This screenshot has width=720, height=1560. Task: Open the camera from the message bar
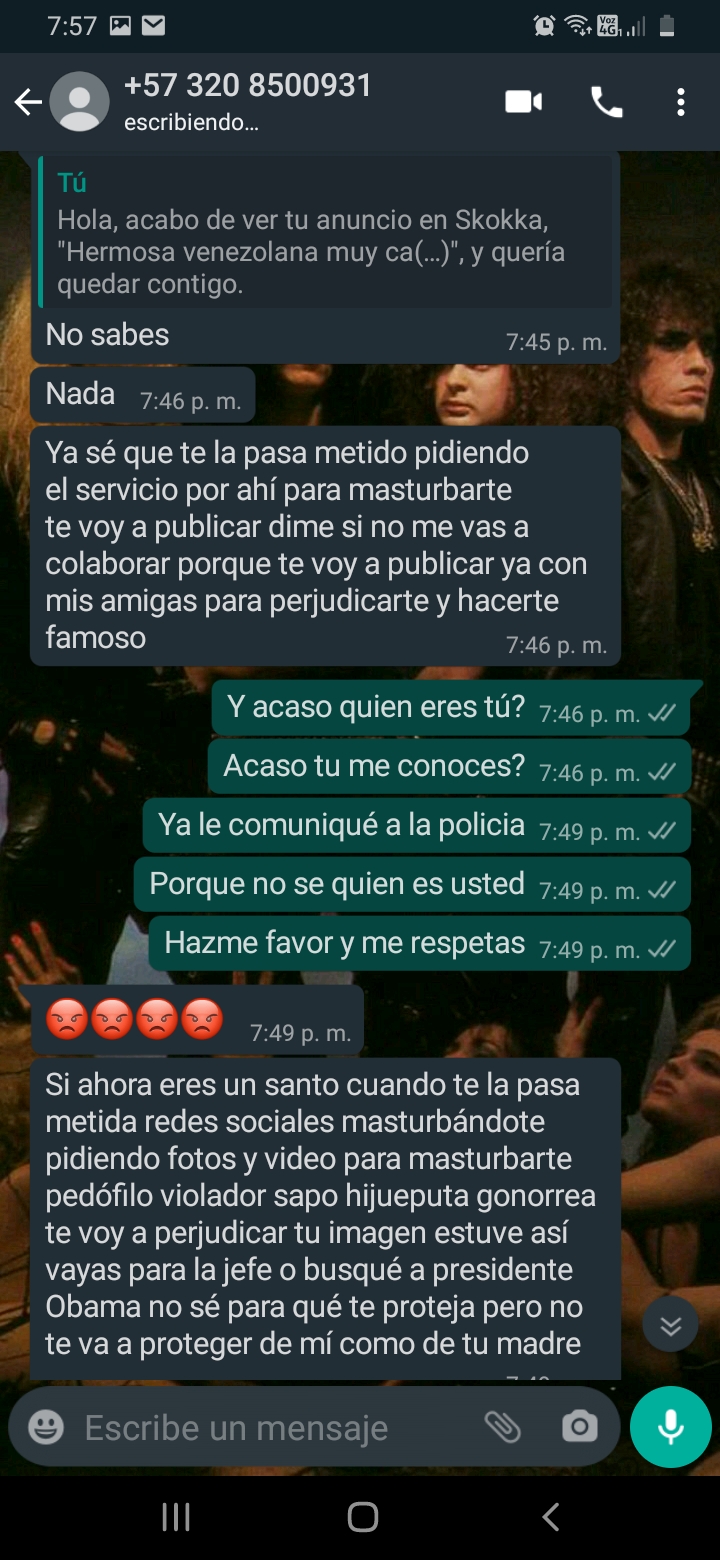click(x=579, y=1427)
